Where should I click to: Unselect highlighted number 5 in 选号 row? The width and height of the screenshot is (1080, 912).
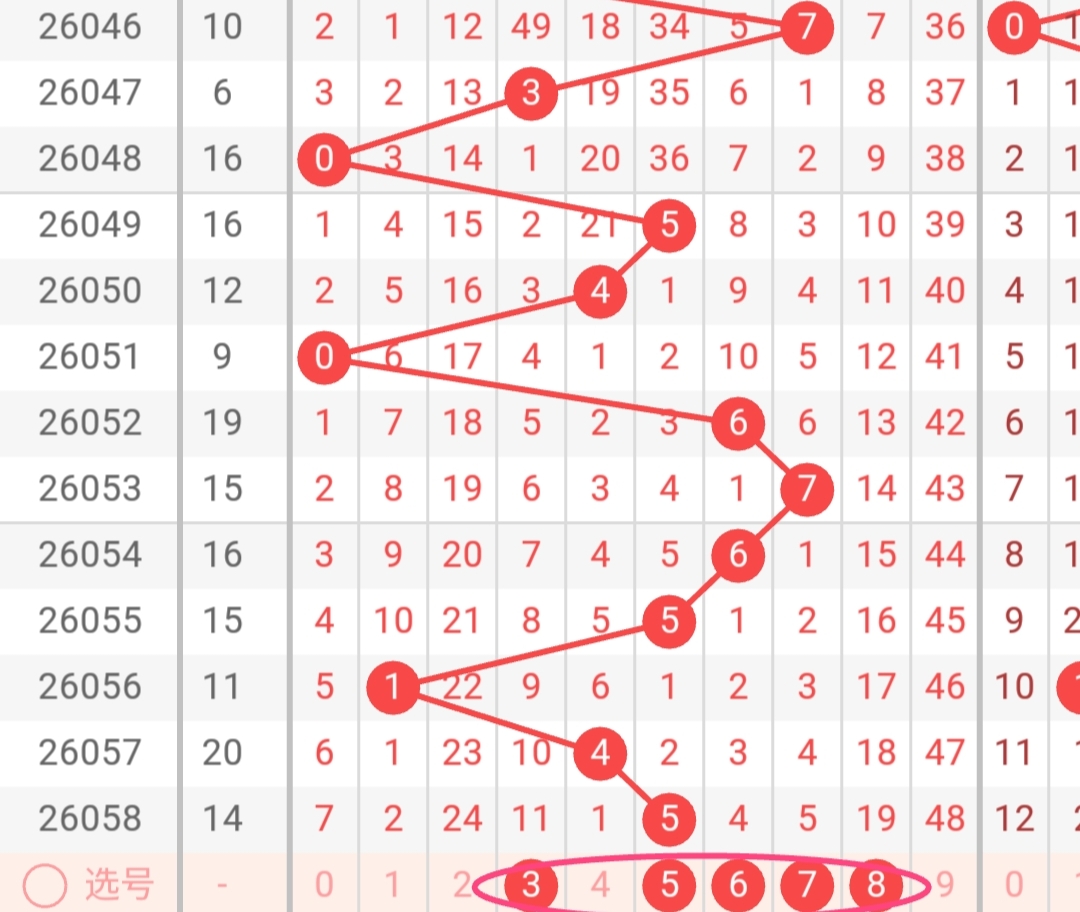click(x=669, y=884)
